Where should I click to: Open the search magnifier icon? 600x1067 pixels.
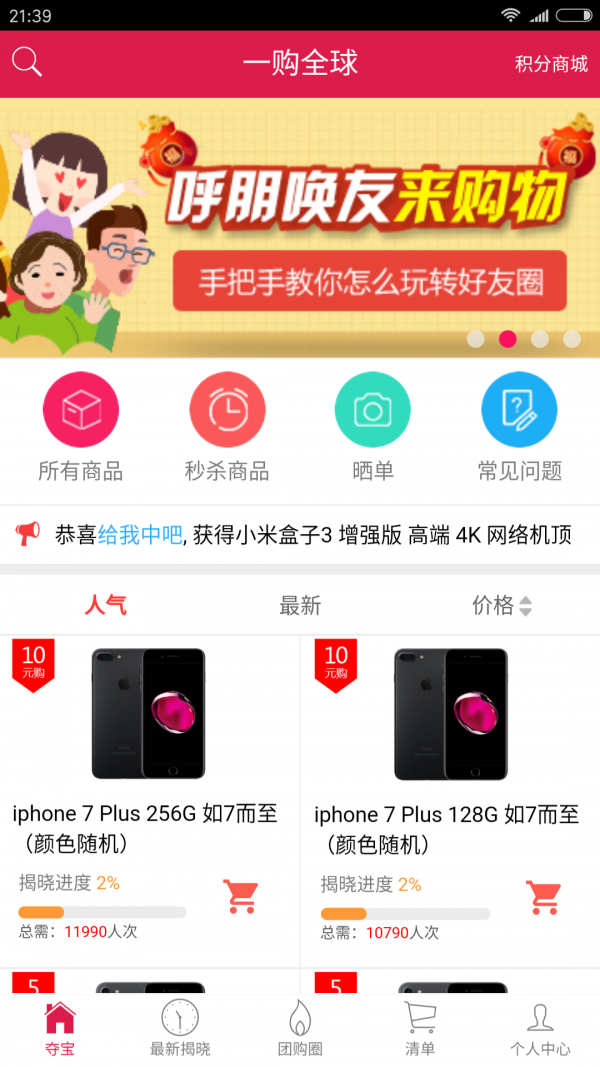[27, 62]
